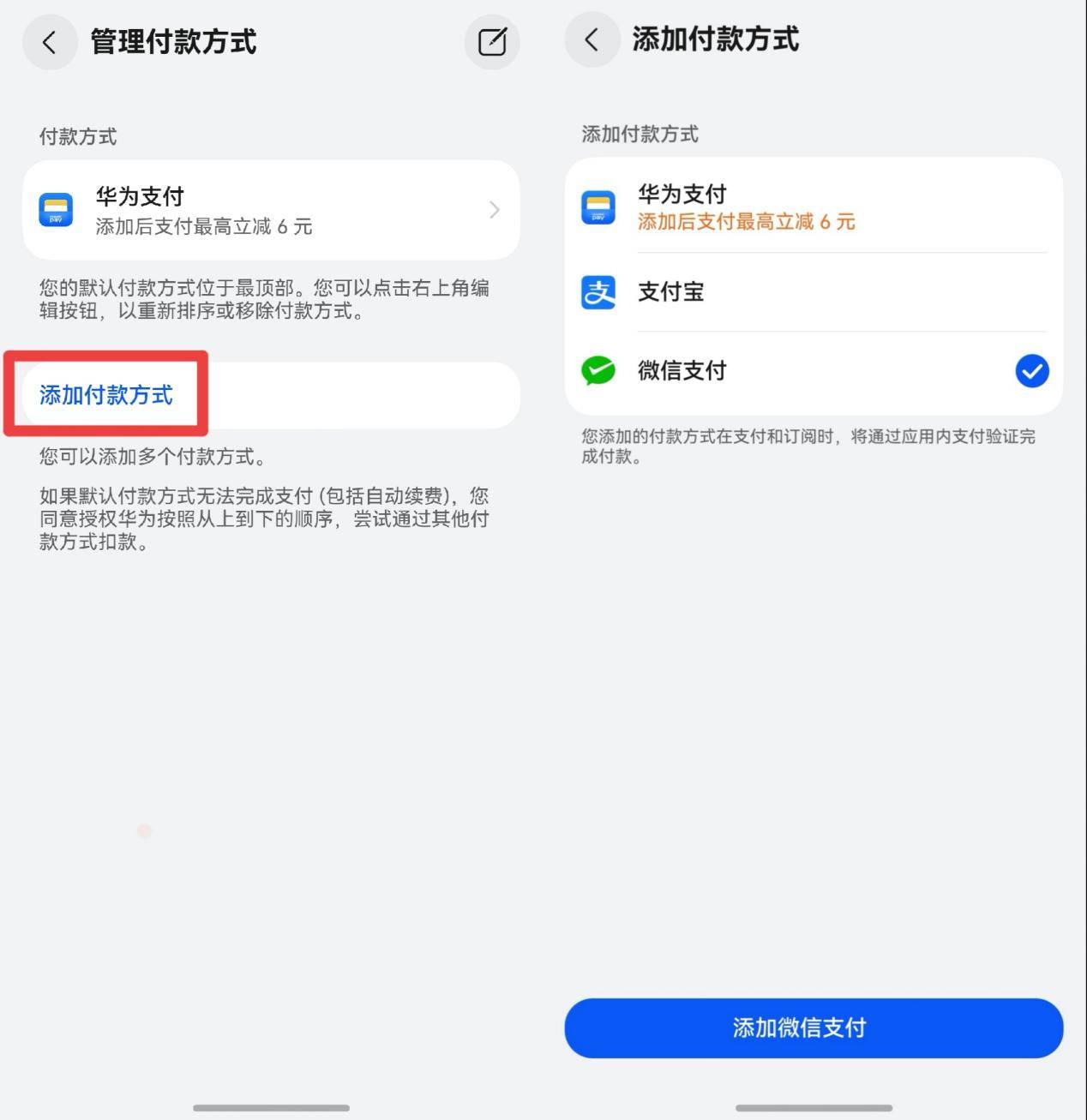Open 华为支付 row with chevron
Image resolution: width=1087 pixels, height=1120 pixels.
271,210
